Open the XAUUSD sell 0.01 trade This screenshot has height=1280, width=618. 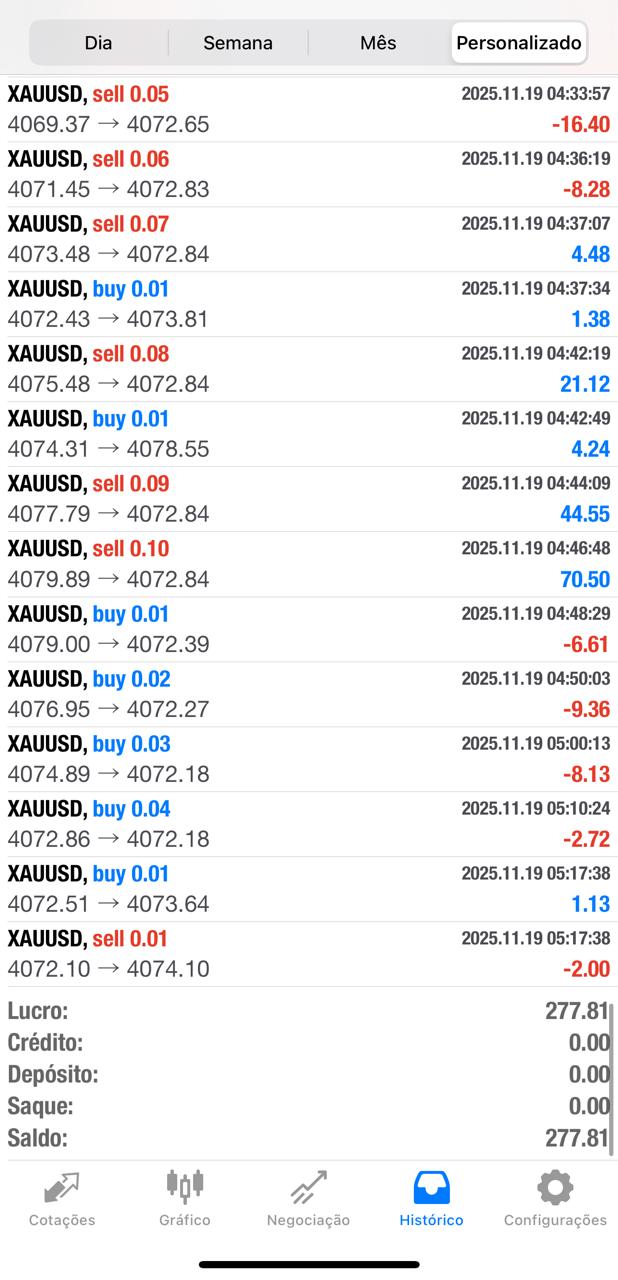pos(308,954)
